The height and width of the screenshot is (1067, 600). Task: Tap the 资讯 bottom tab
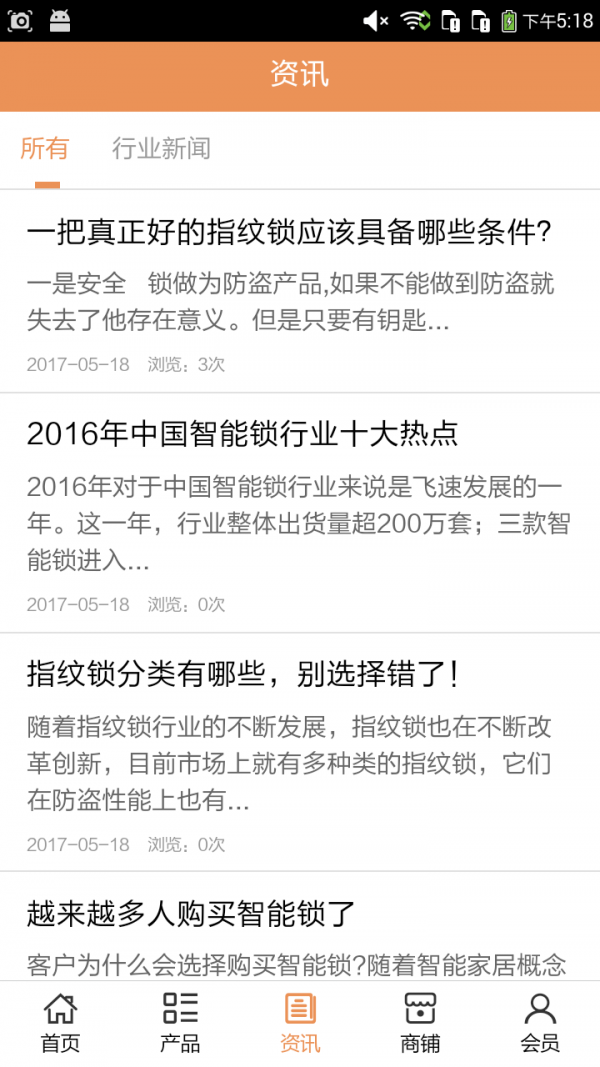pyautogui.click(x=300, y=1023)
